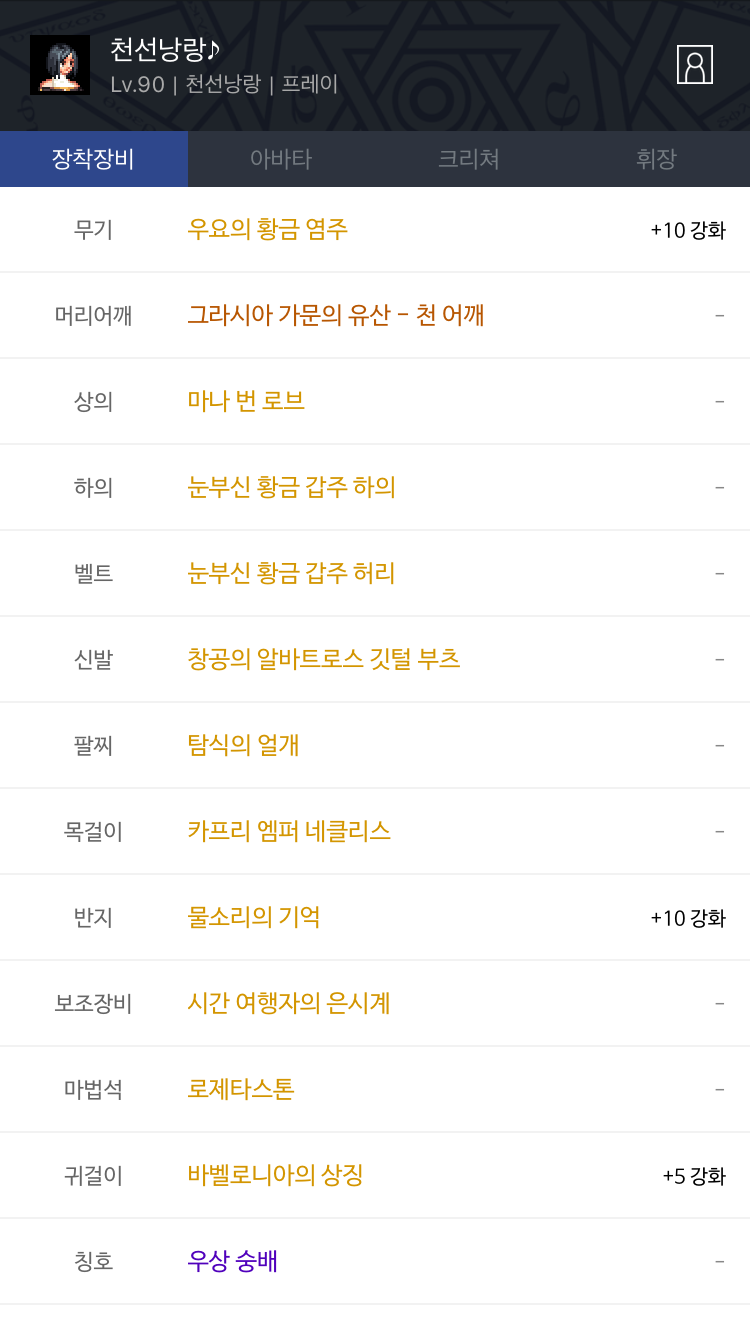The width and height of the screenshot is (750, 1334).
Task: Select the 장착장비 tab
Action: (94, 159)
